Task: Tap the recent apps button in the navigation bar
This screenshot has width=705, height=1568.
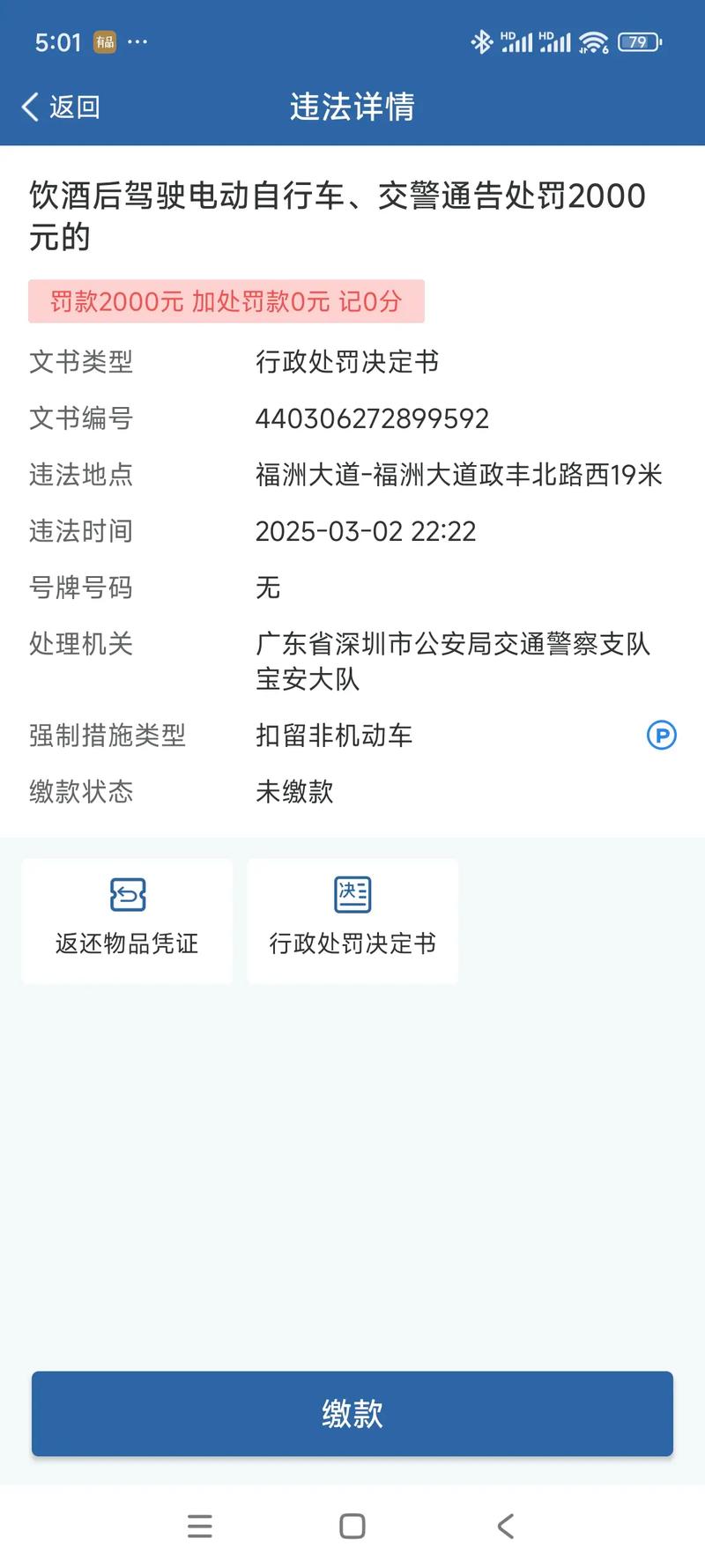Action: click(201, 1527)
